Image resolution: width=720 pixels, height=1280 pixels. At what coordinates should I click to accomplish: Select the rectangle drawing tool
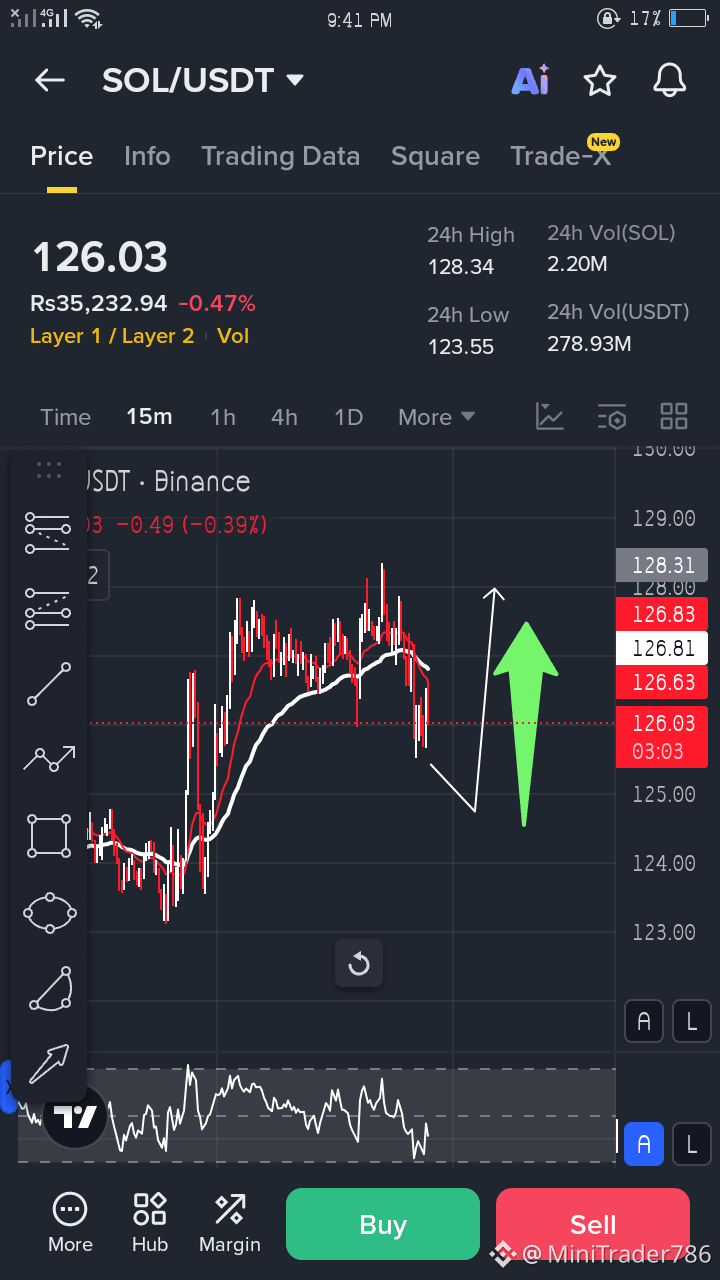pos(49,836)
